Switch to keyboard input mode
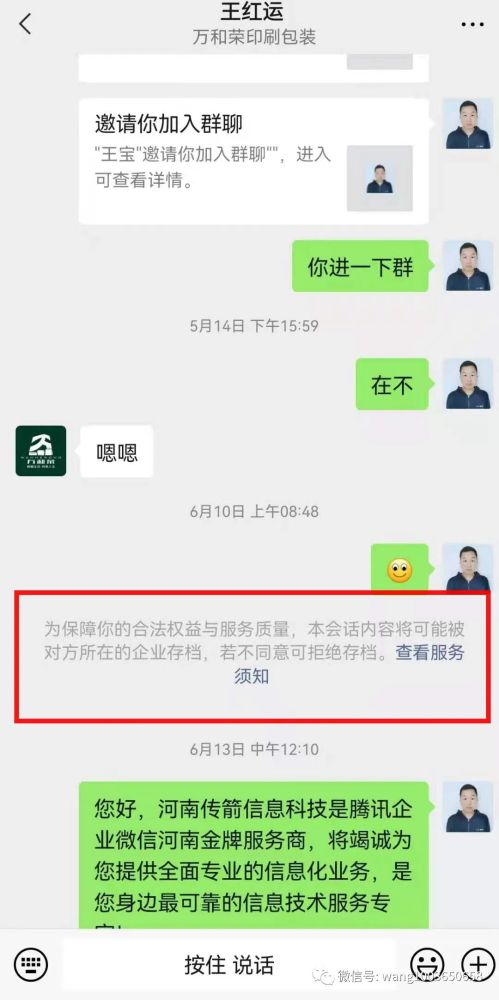 (31, 962)
